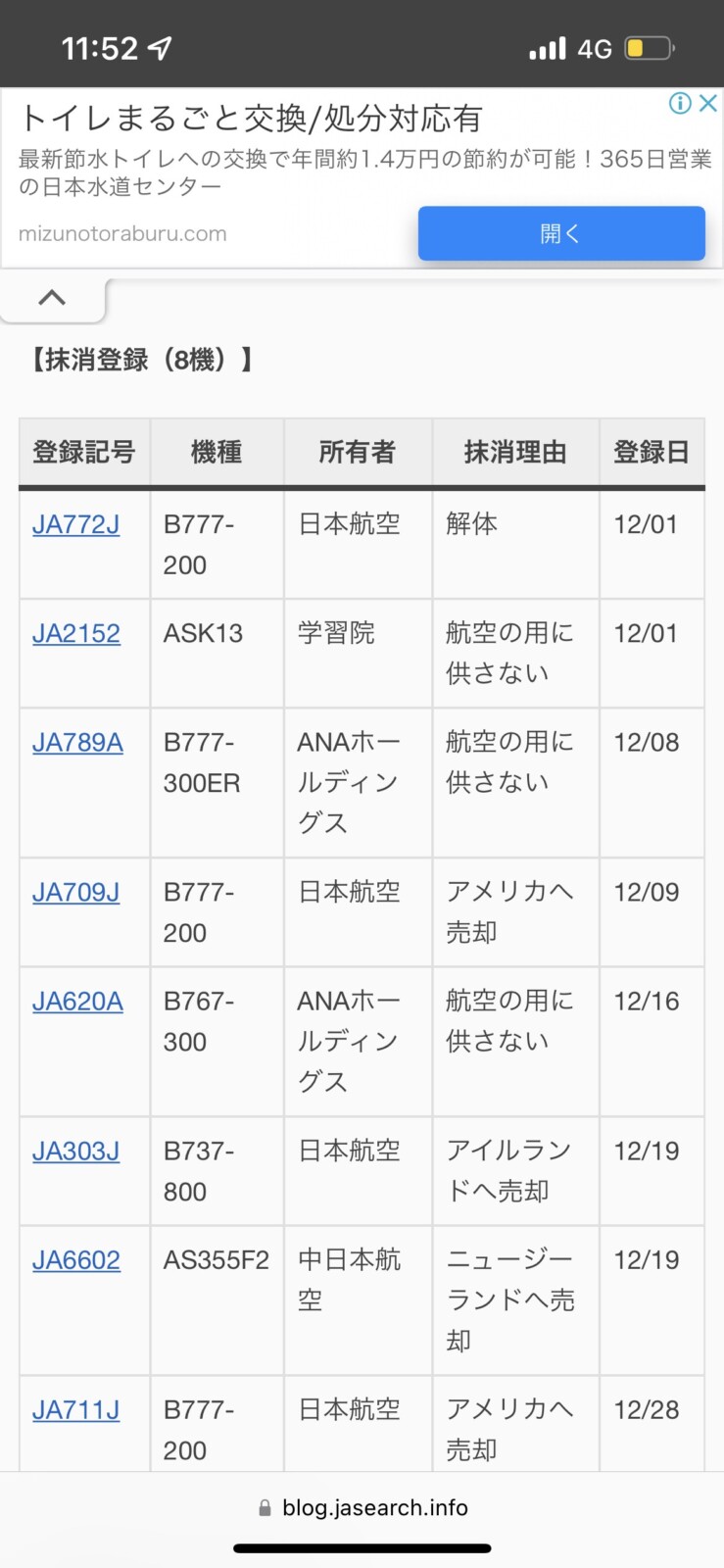Open the JA6602 registration link
The height and width of the screenshot is (1568, 724).
[76, 1260]
